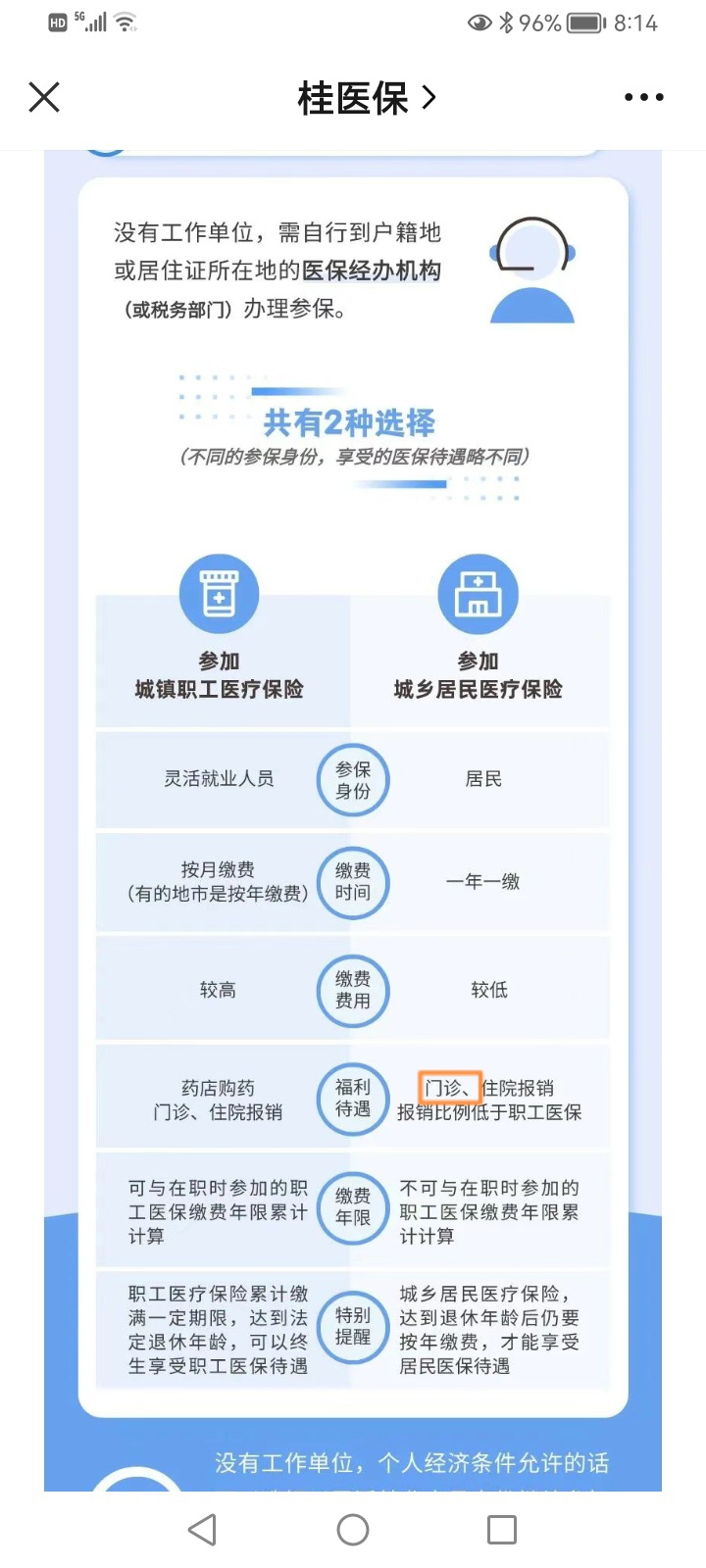Open the 桂医保 account title
The height and width of the screenshot is (1568, 706).
coord(365,98)
